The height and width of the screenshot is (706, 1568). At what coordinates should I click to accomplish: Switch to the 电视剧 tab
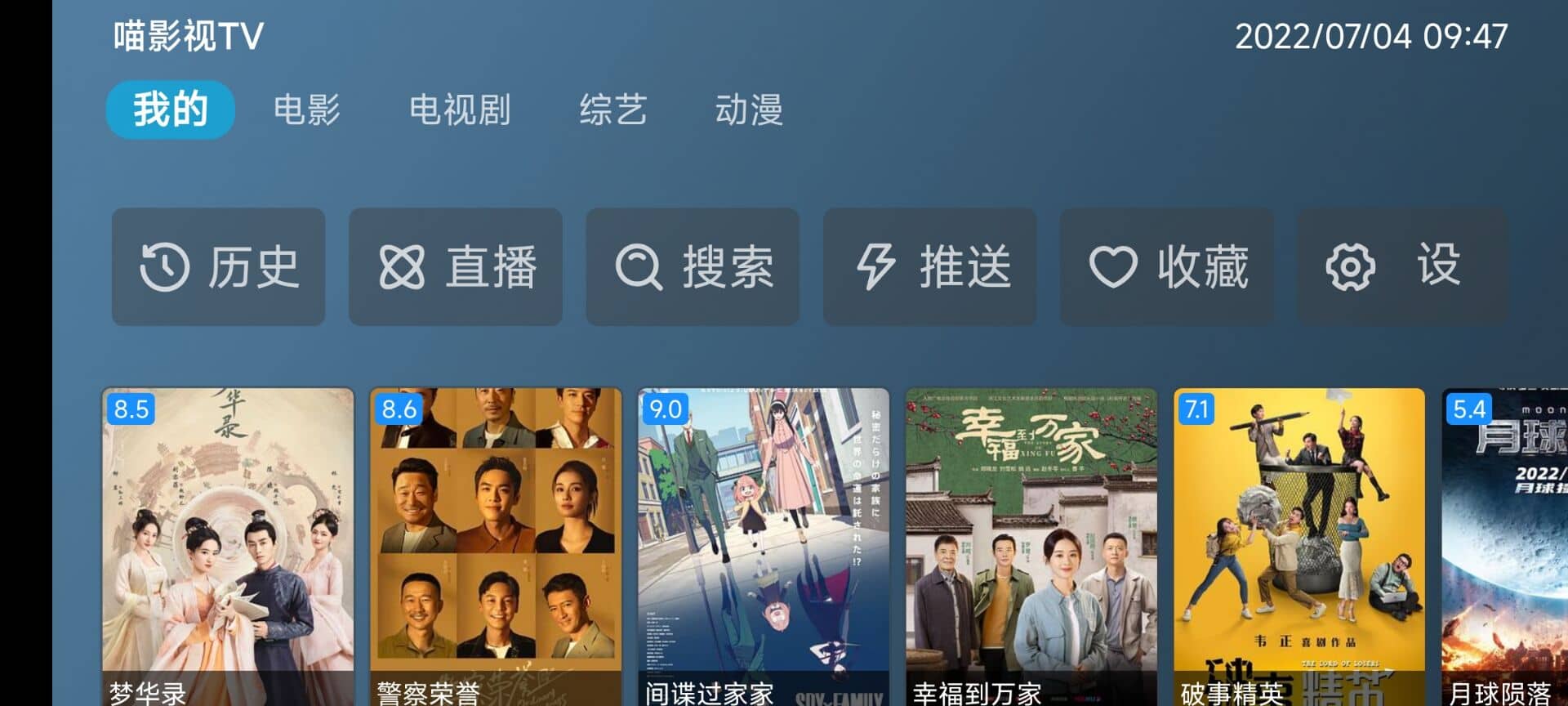click(x=460, y=109)
